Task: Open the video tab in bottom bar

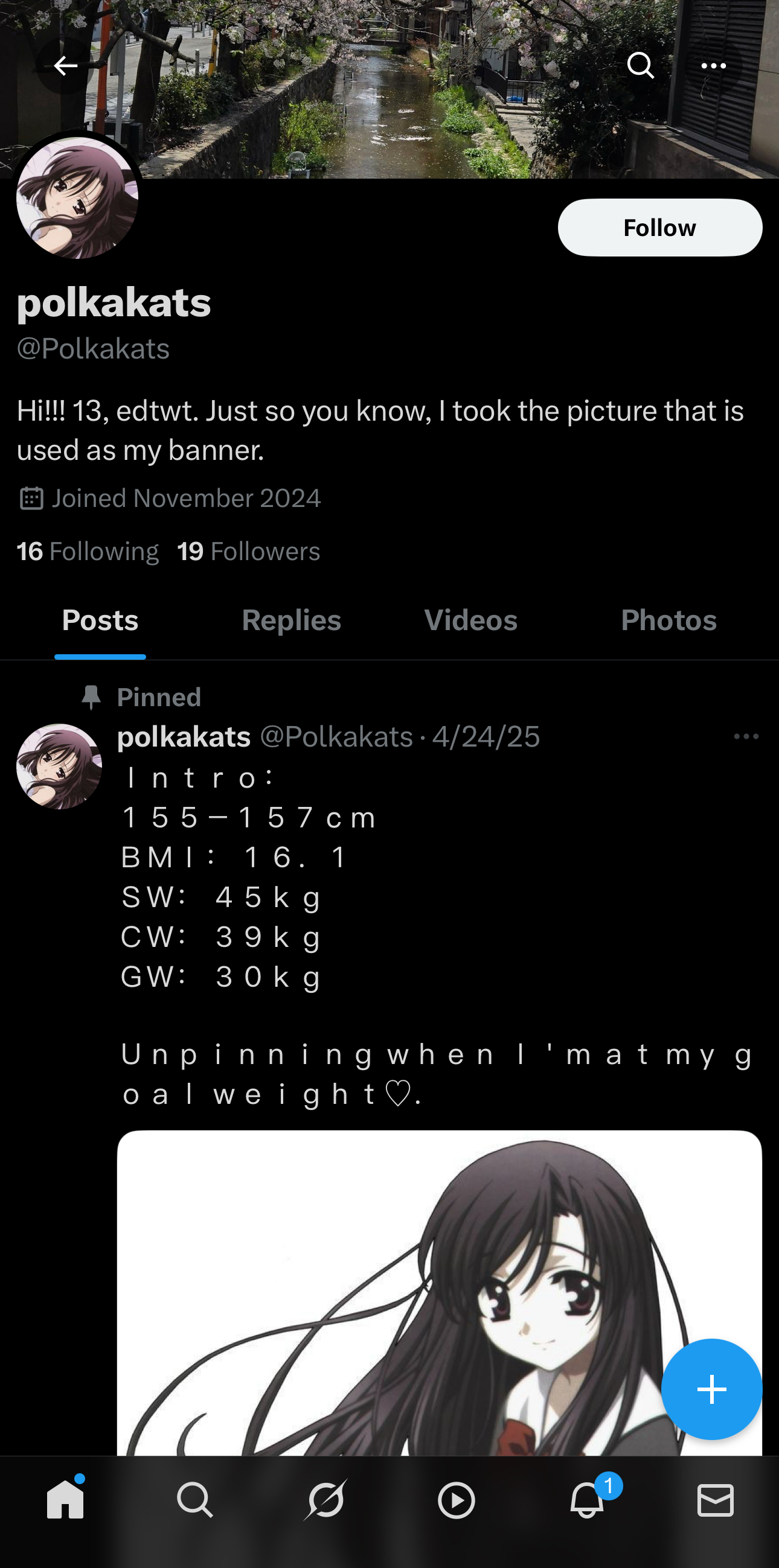Action: pos(456,1500)
